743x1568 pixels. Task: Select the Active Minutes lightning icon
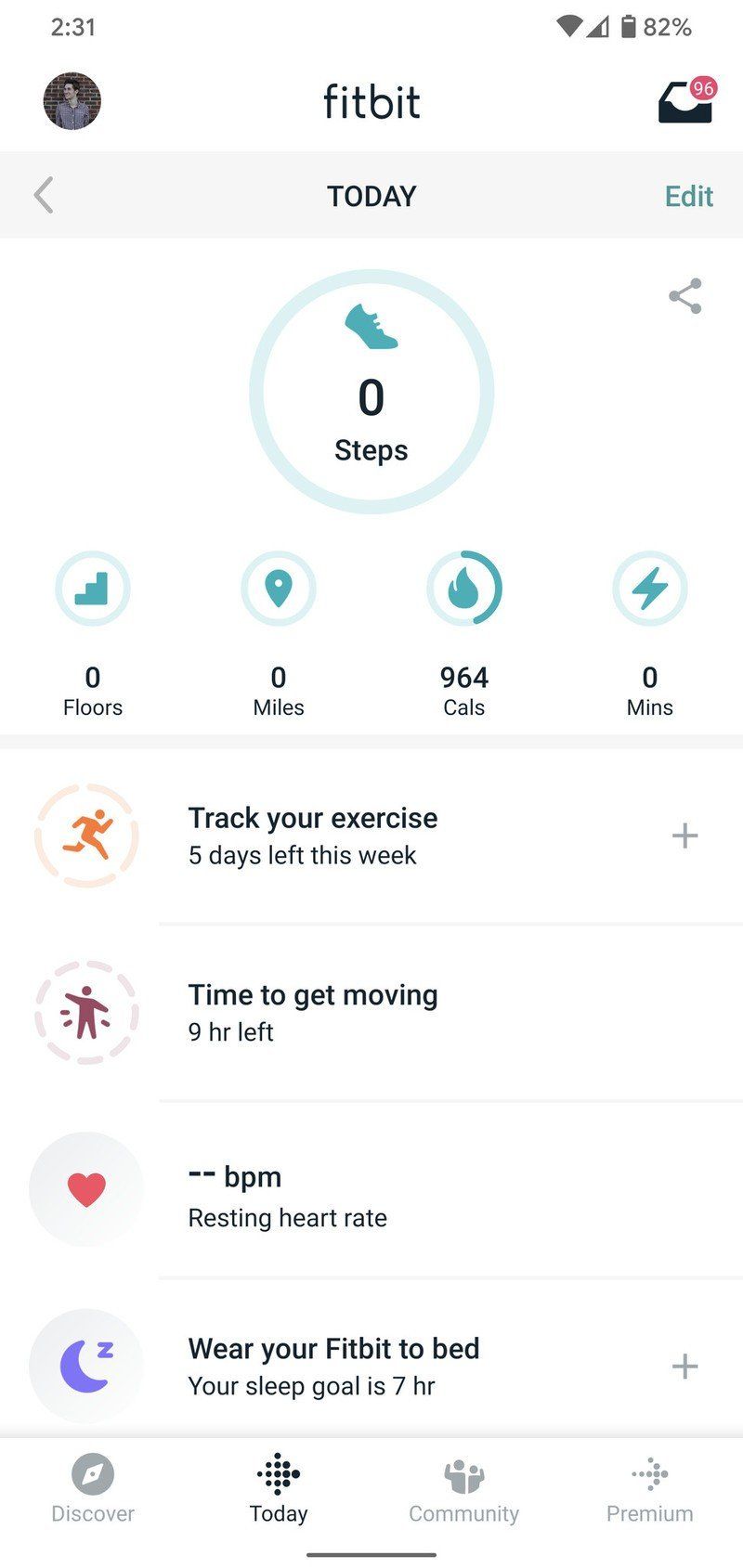click(x=649, y=589)
